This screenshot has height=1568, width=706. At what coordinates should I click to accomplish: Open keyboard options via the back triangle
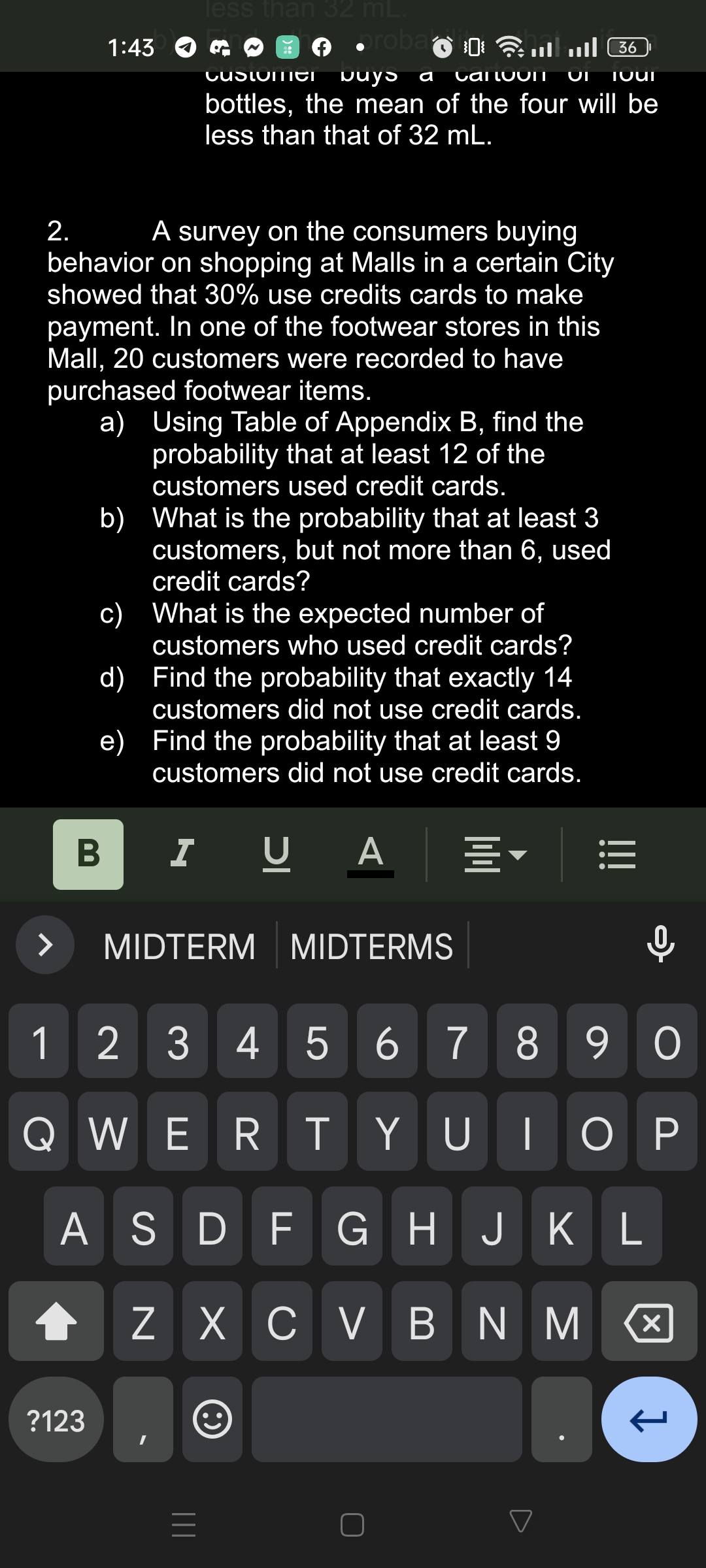[x=520, y=1520]
